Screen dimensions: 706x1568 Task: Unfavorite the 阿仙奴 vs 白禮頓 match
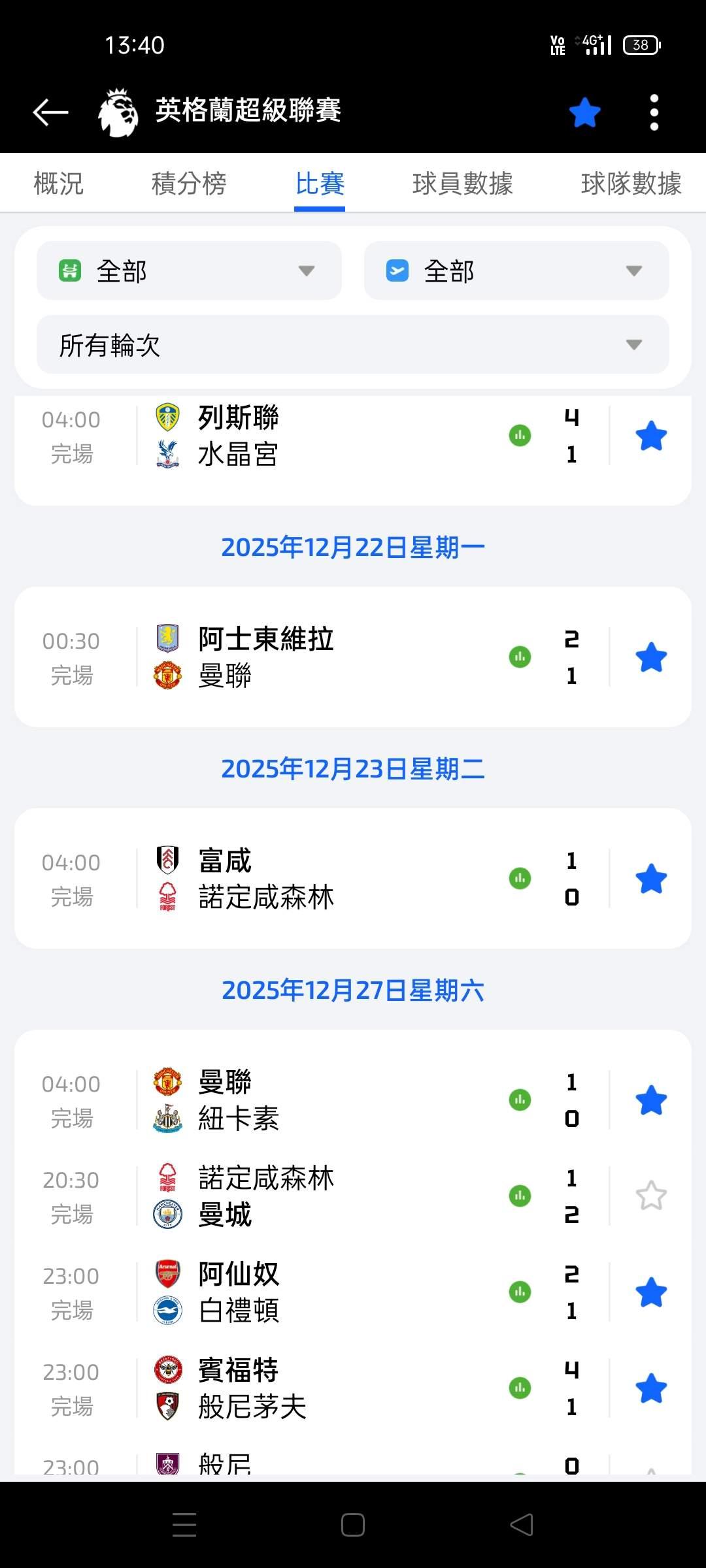[651, 1292]
